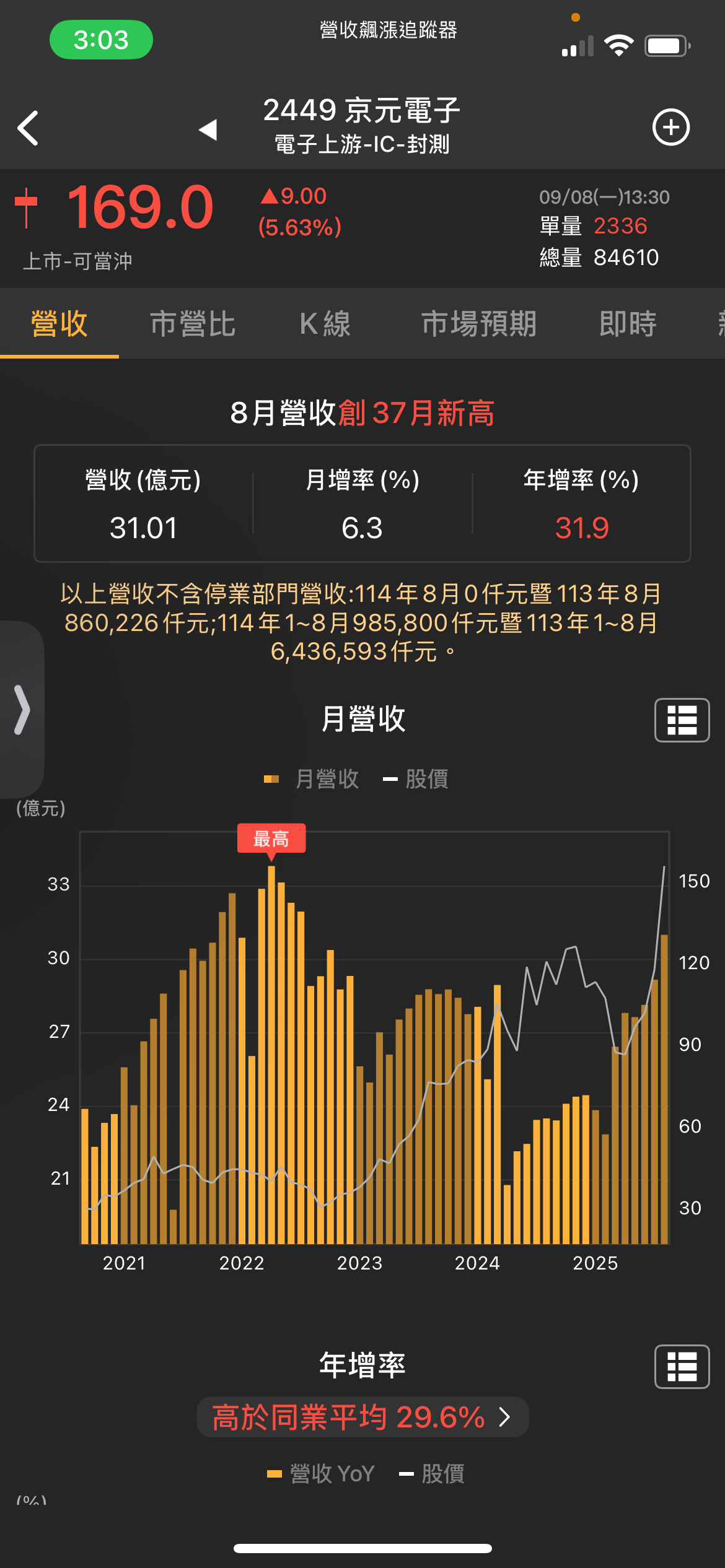Go back to the previous screen

[29, 128]
